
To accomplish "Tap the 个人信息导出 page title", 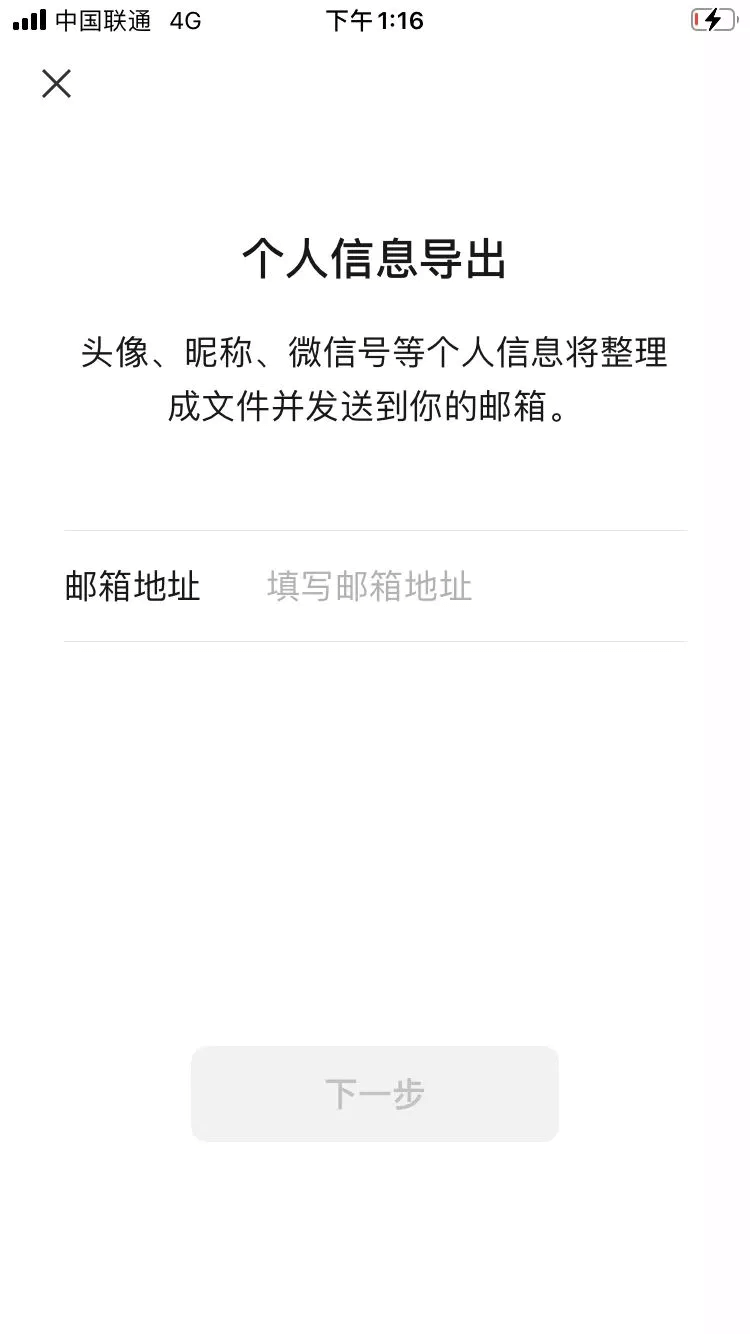I will click(x=375, y=258).
